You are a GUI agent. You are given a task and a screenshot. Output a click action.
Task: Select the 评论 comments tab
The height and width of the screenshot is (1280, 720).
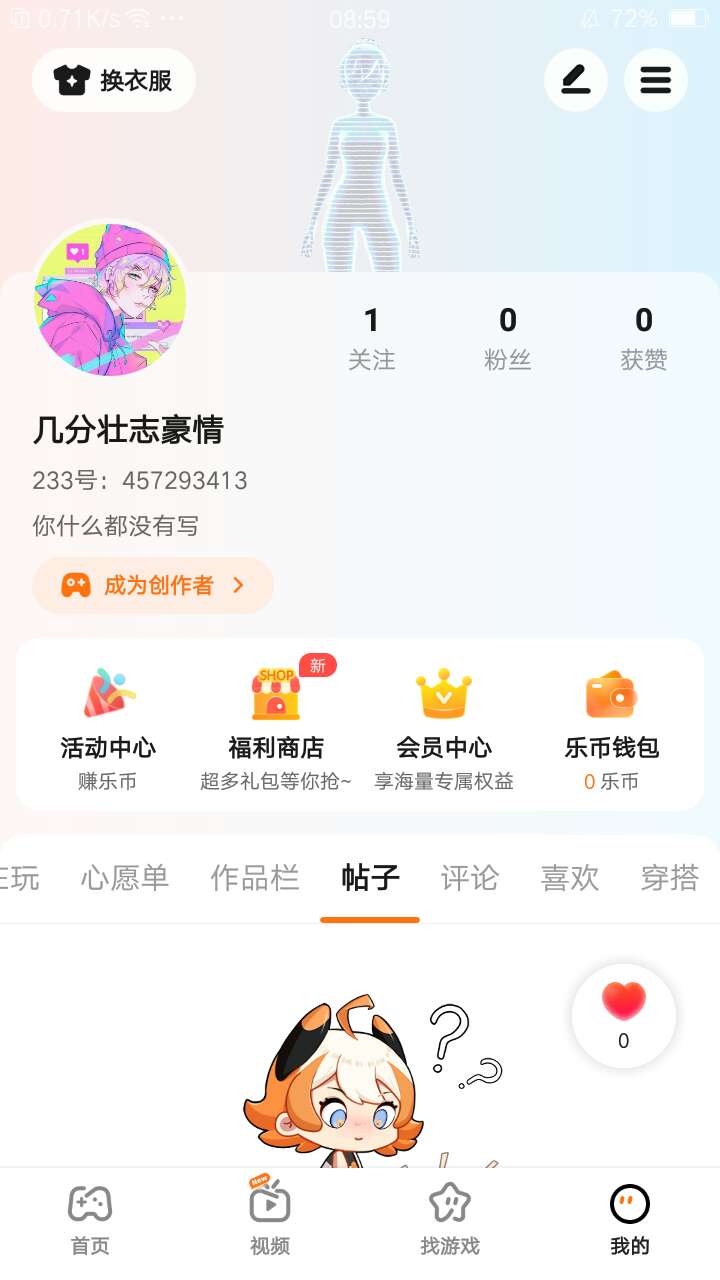469,878
